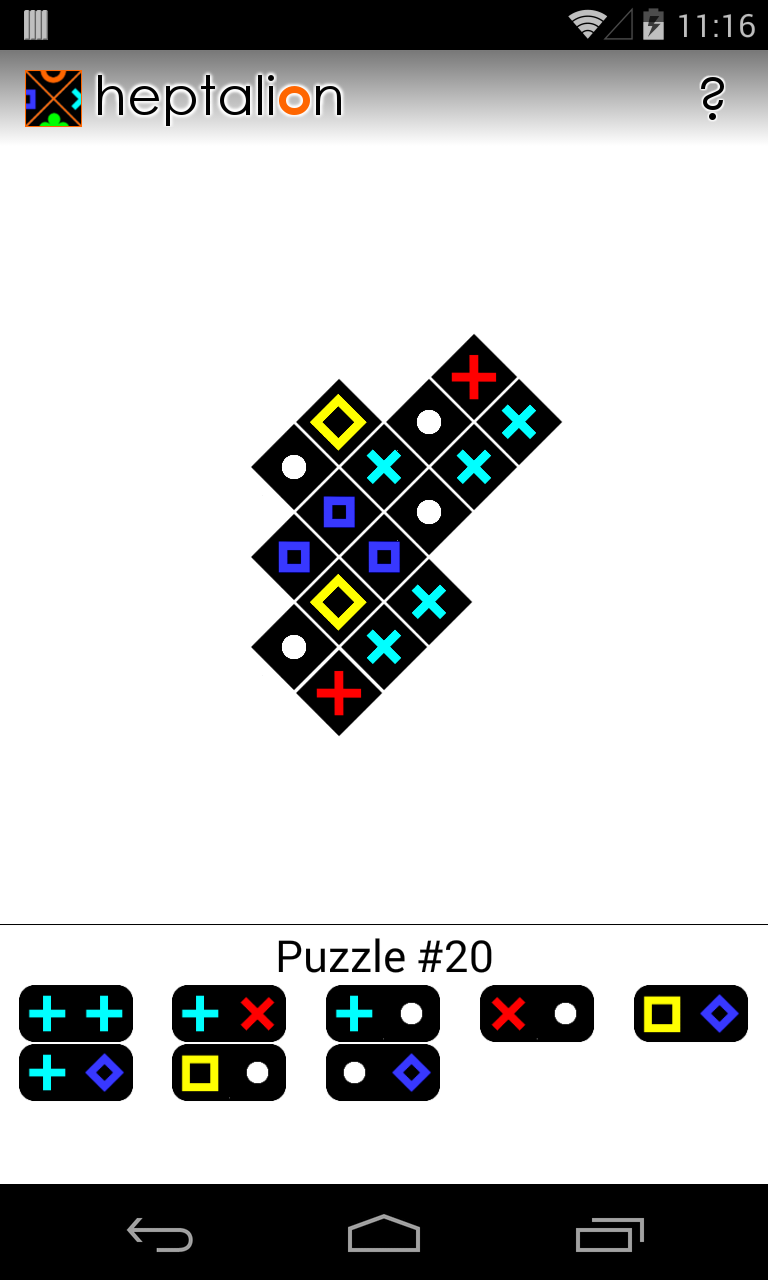768x1280 pixels.
Task: Open the recent apps overview
Action: pyautogui.click(x=609, y=1234)
